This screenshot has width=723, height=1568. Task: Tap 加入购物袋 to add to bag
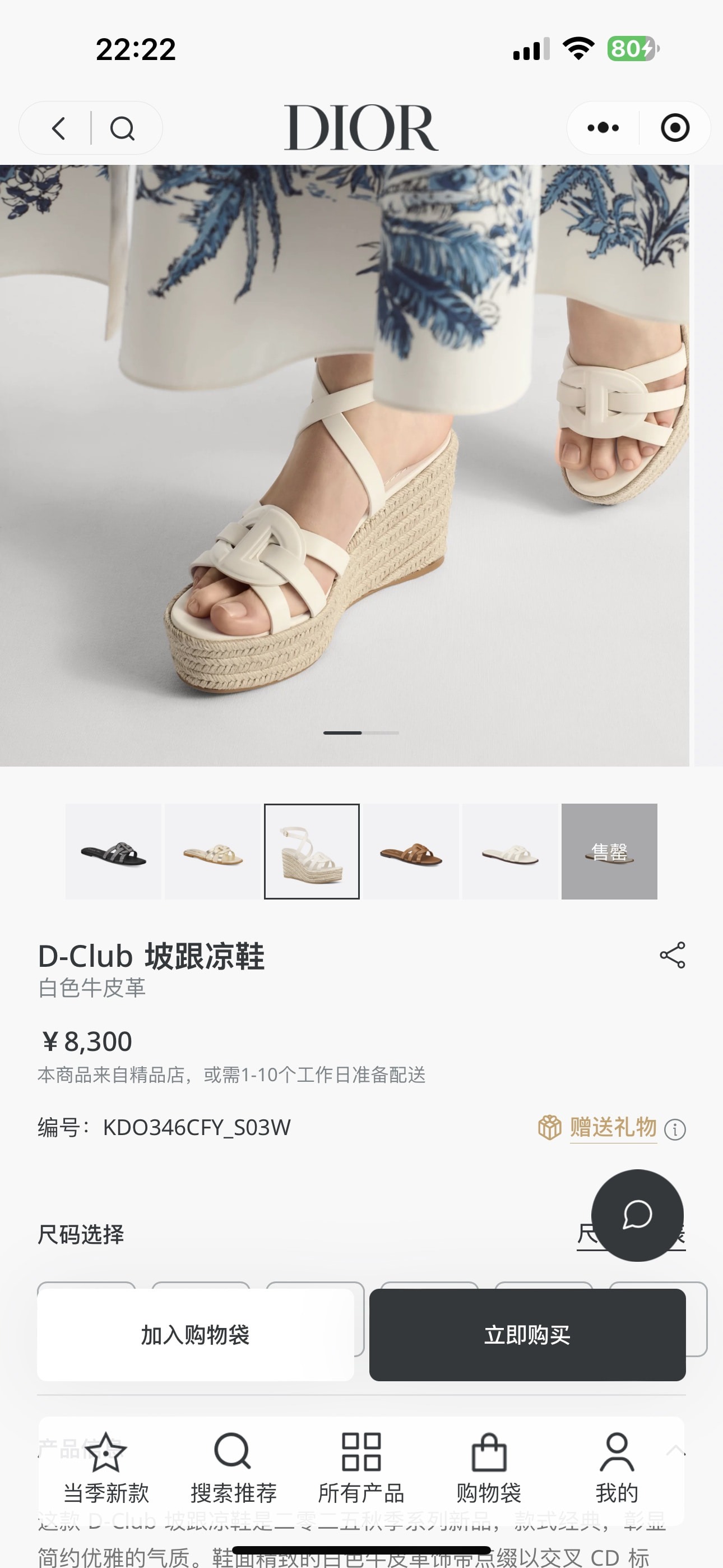pyautogui.click(x=196, y=1335)
